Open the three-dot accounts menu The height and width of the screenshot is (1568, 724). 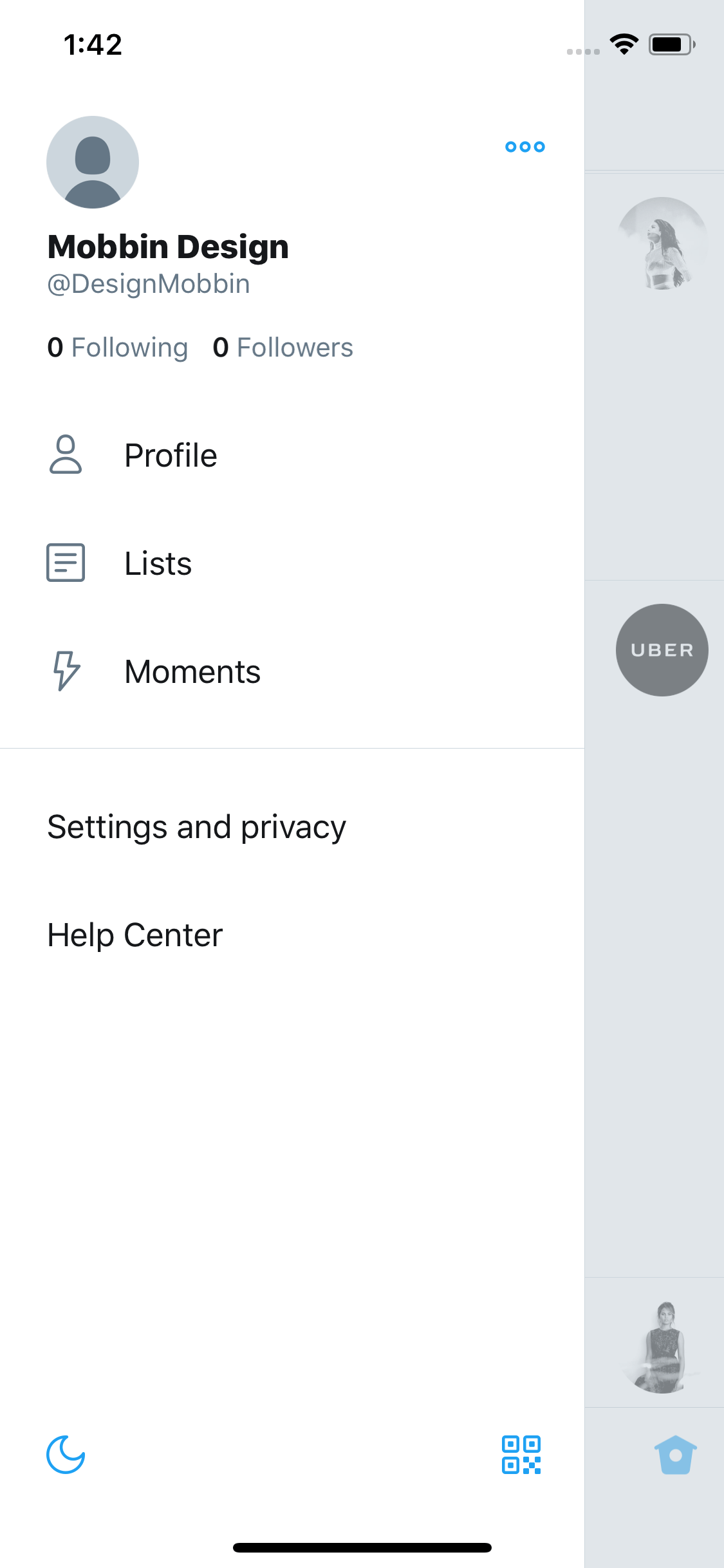(x=525, y=147)
